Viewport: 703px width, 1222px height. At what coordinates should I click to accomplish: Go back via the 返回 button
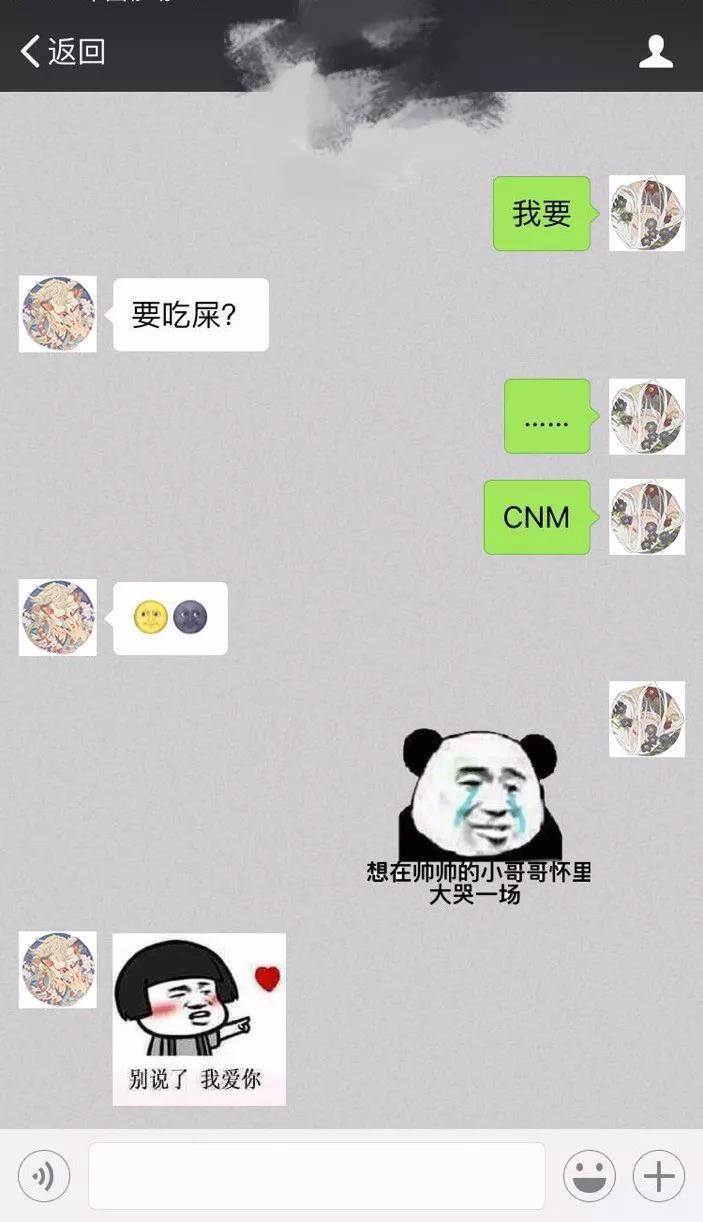tap(62, 51)
